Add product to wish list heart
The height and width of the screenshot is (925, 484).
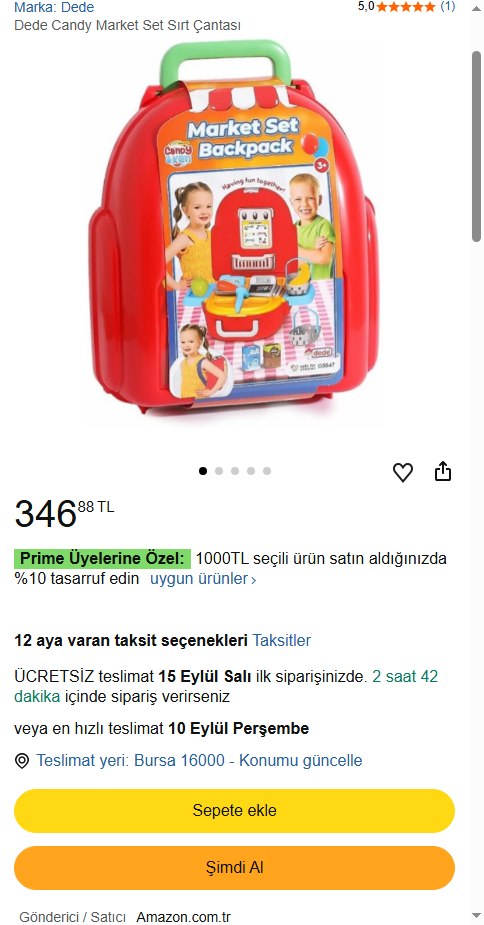[x=403, y=472]
